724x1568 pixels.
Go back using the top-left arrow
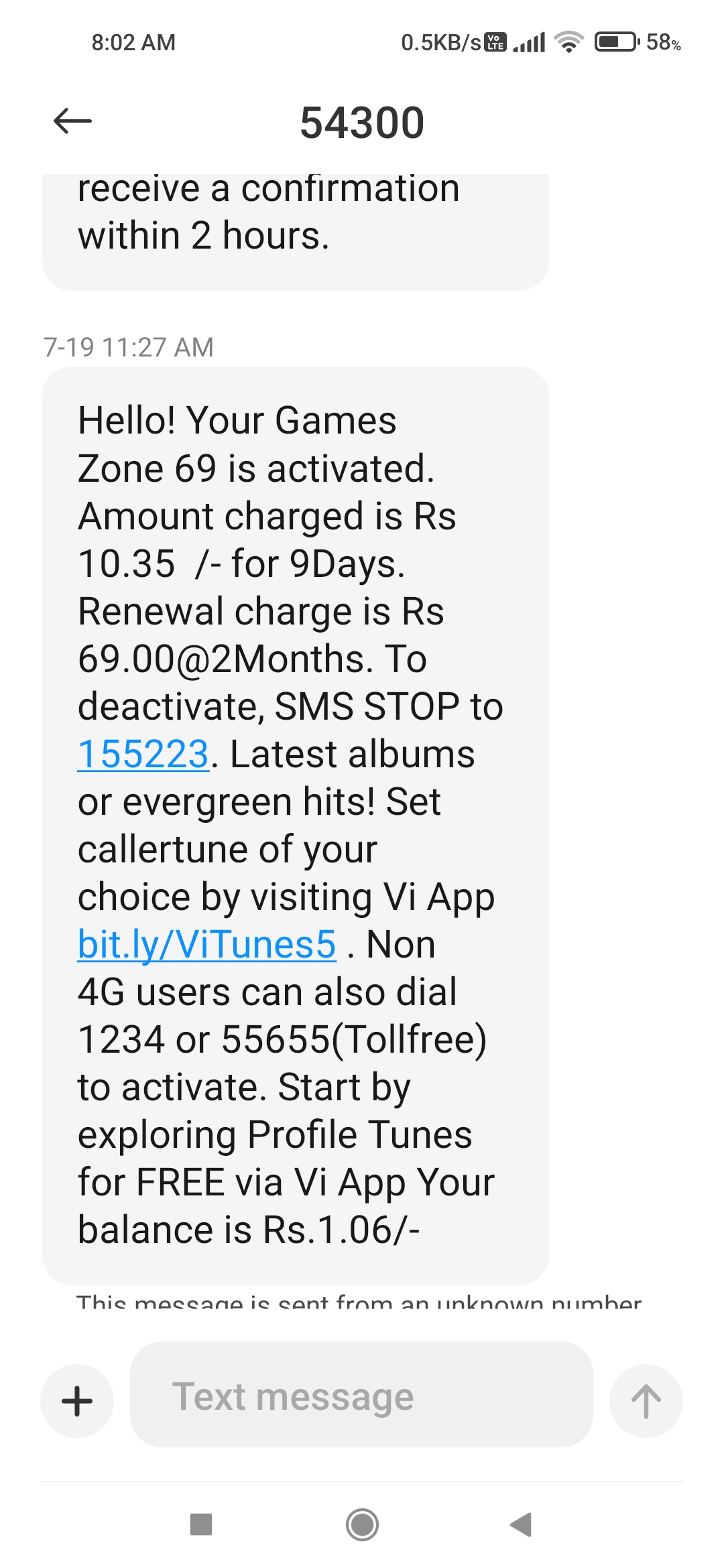72,121
